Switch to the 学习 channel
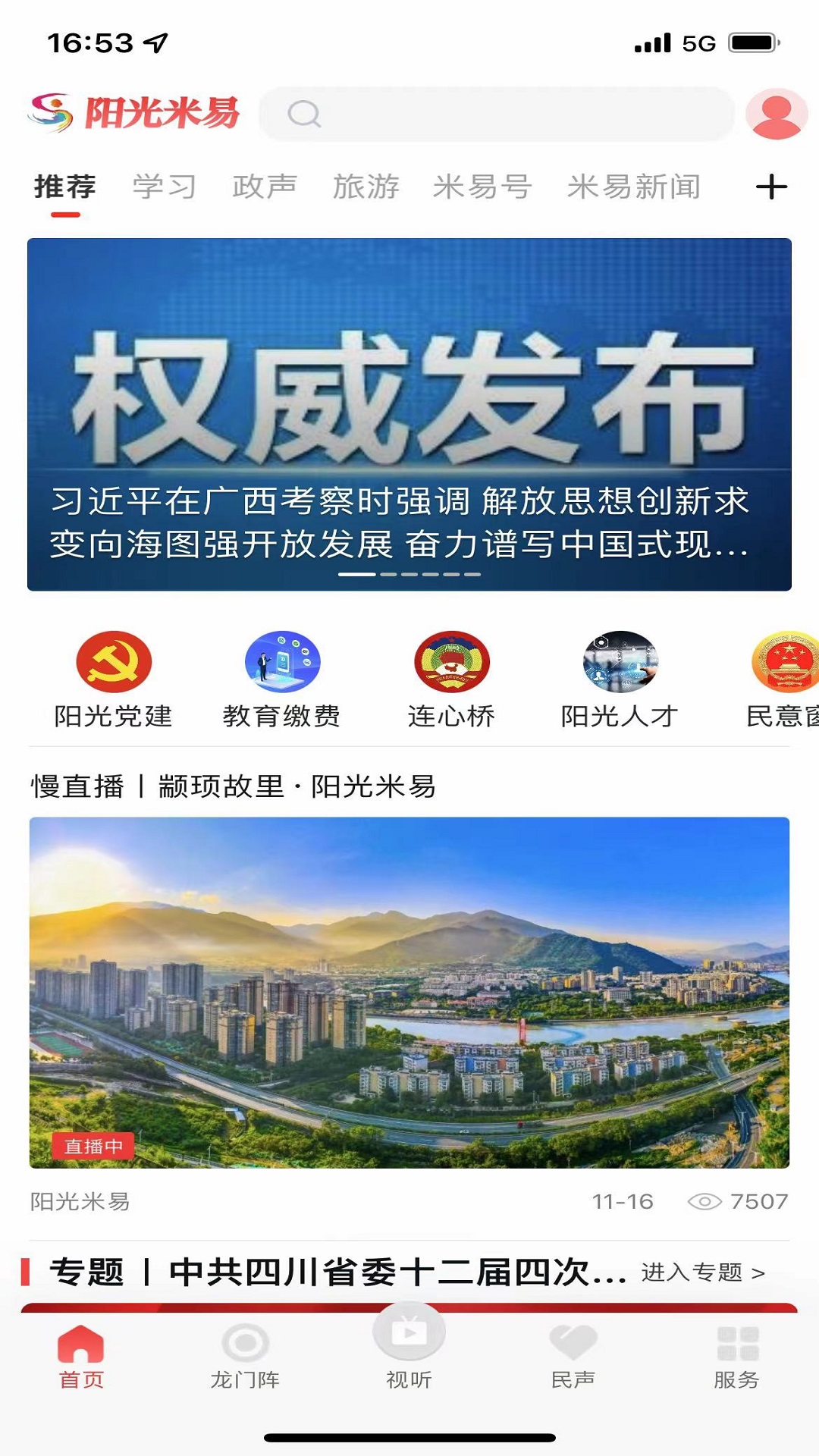This screenshot has height=1456, width=819. tap(164, 184)
